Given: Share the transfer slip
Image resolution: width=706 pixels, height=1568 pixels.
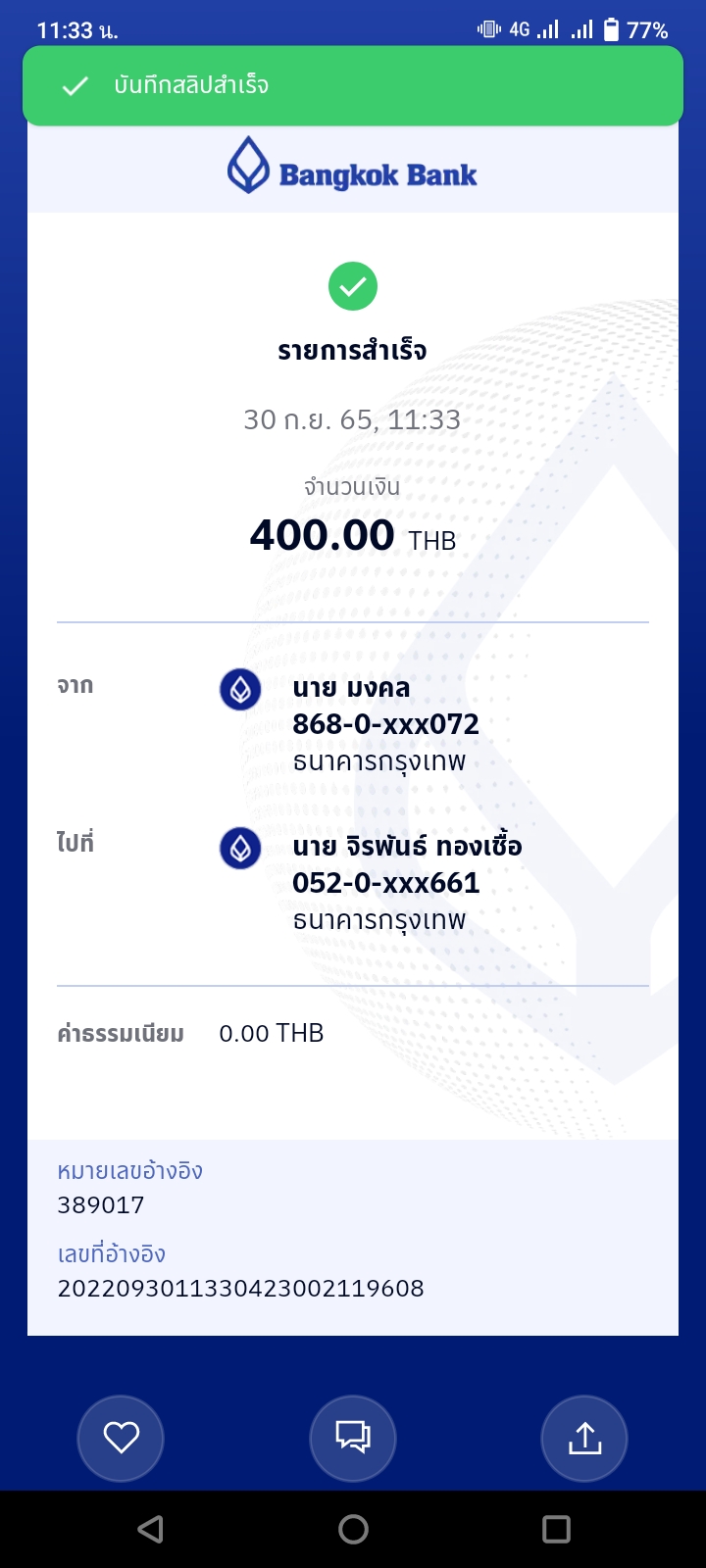Looking at the screenshot, I should coord(584,1438).
